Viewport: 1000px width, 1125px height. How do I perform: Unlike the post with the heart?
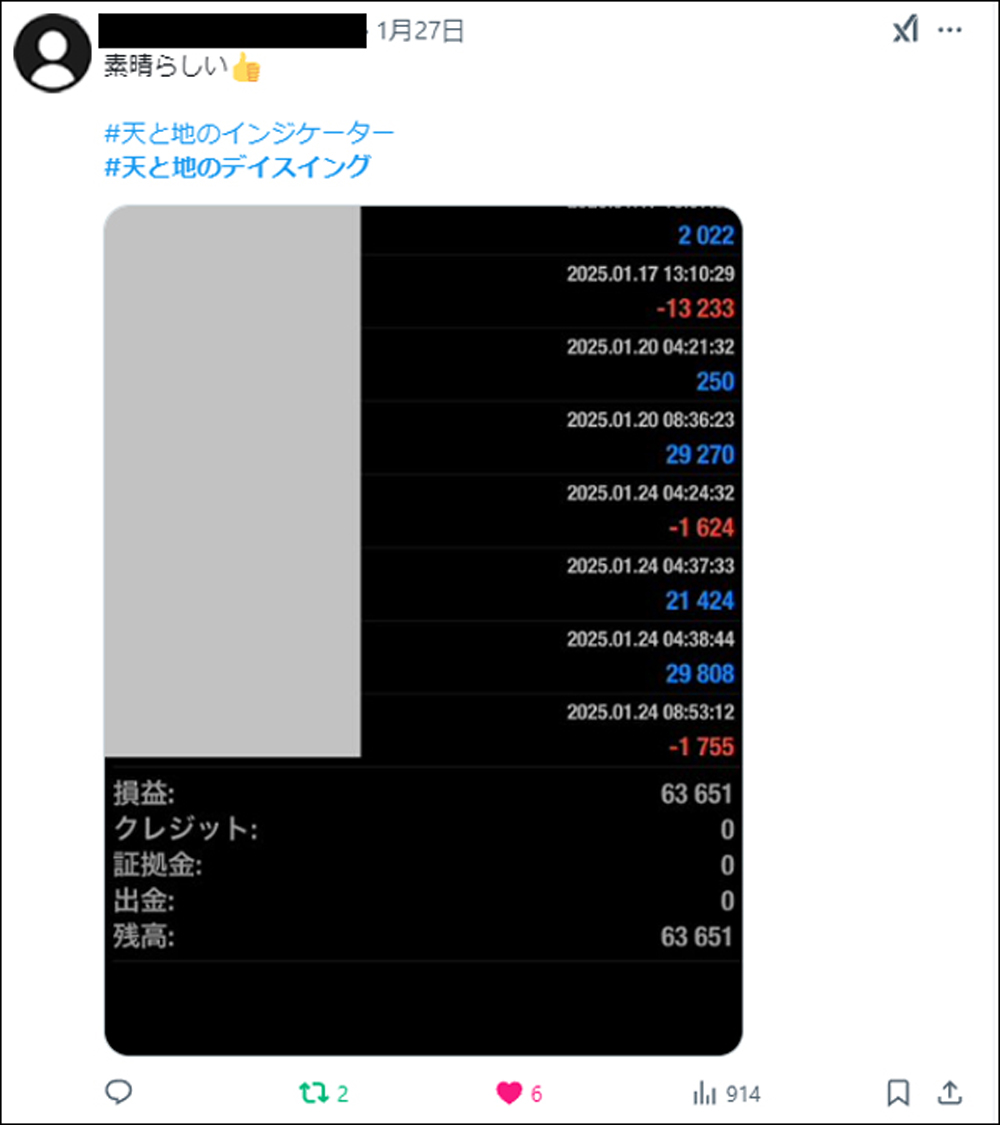point(509,1093)
